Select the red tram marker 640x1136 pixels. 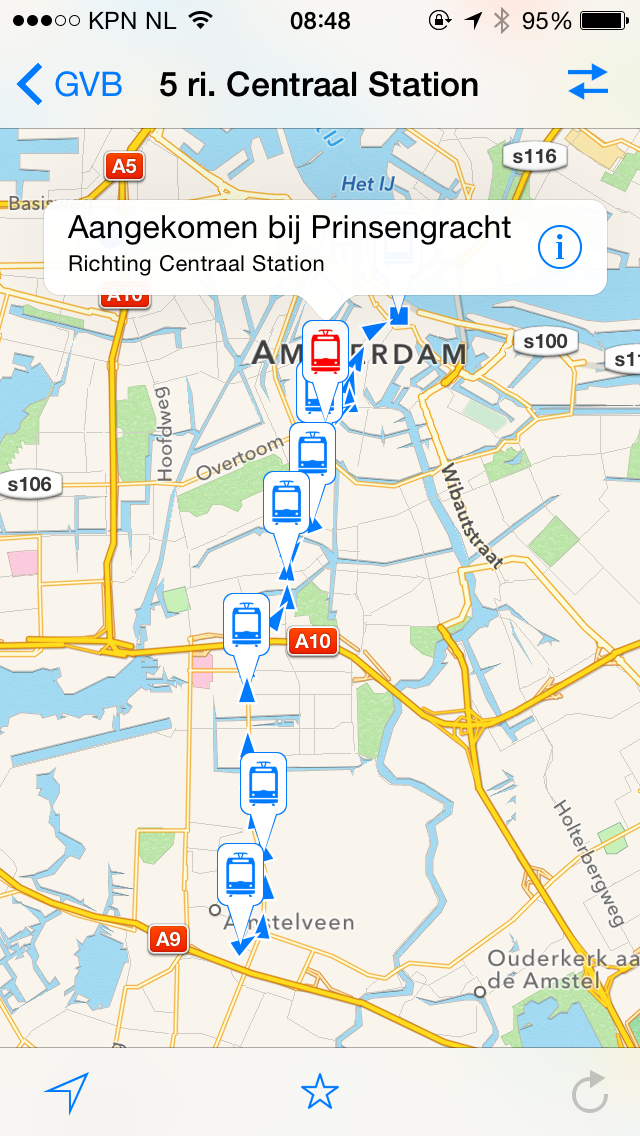click(x=325, y=351)
